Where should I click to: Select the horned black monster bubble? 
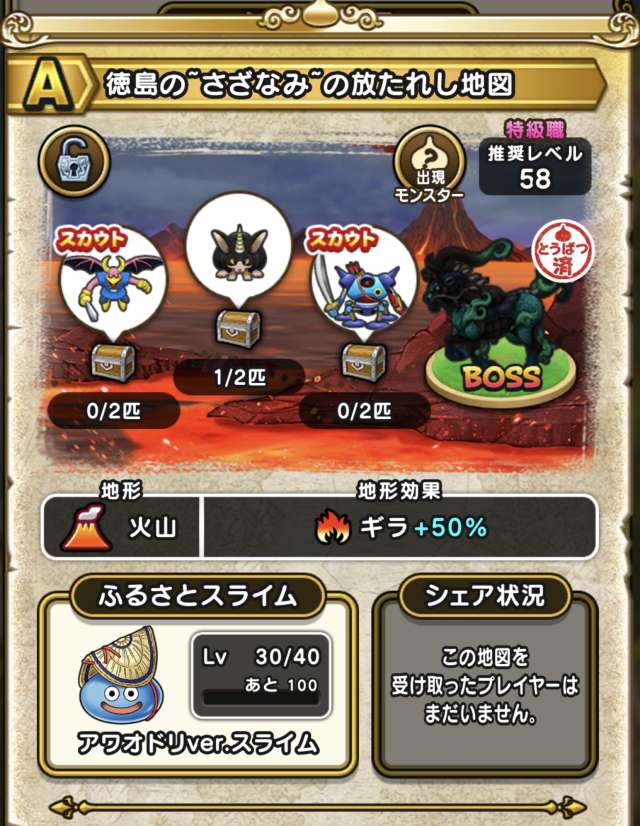237,246
